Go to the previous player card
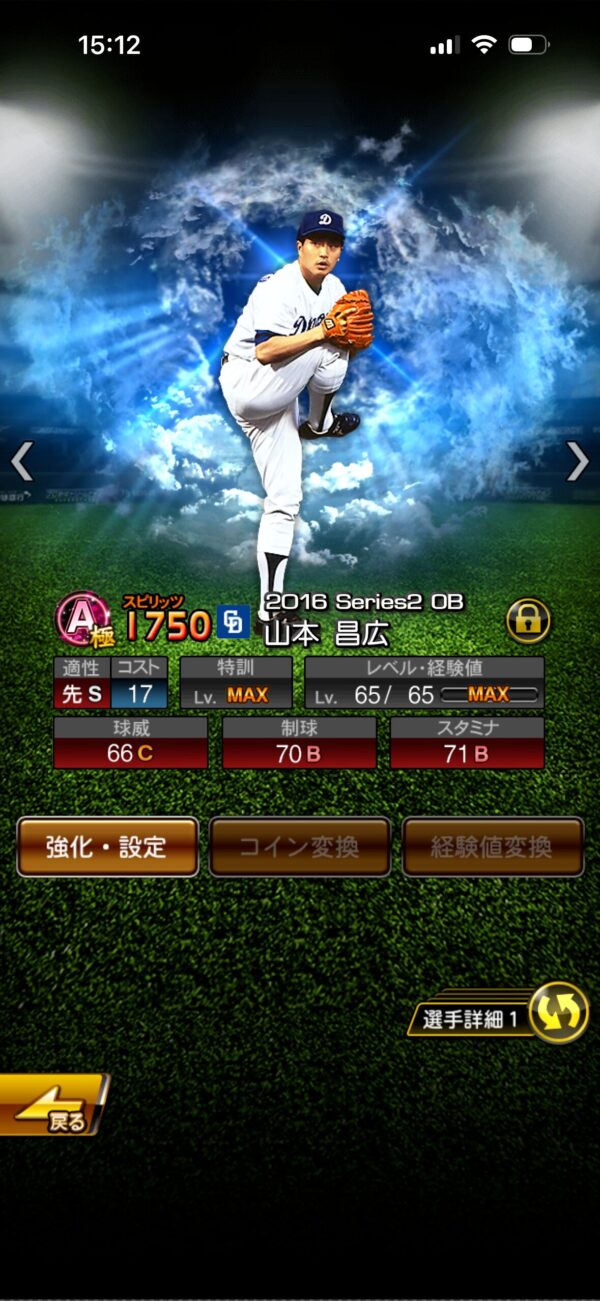The image size is (600, 1301). (22, 461)
